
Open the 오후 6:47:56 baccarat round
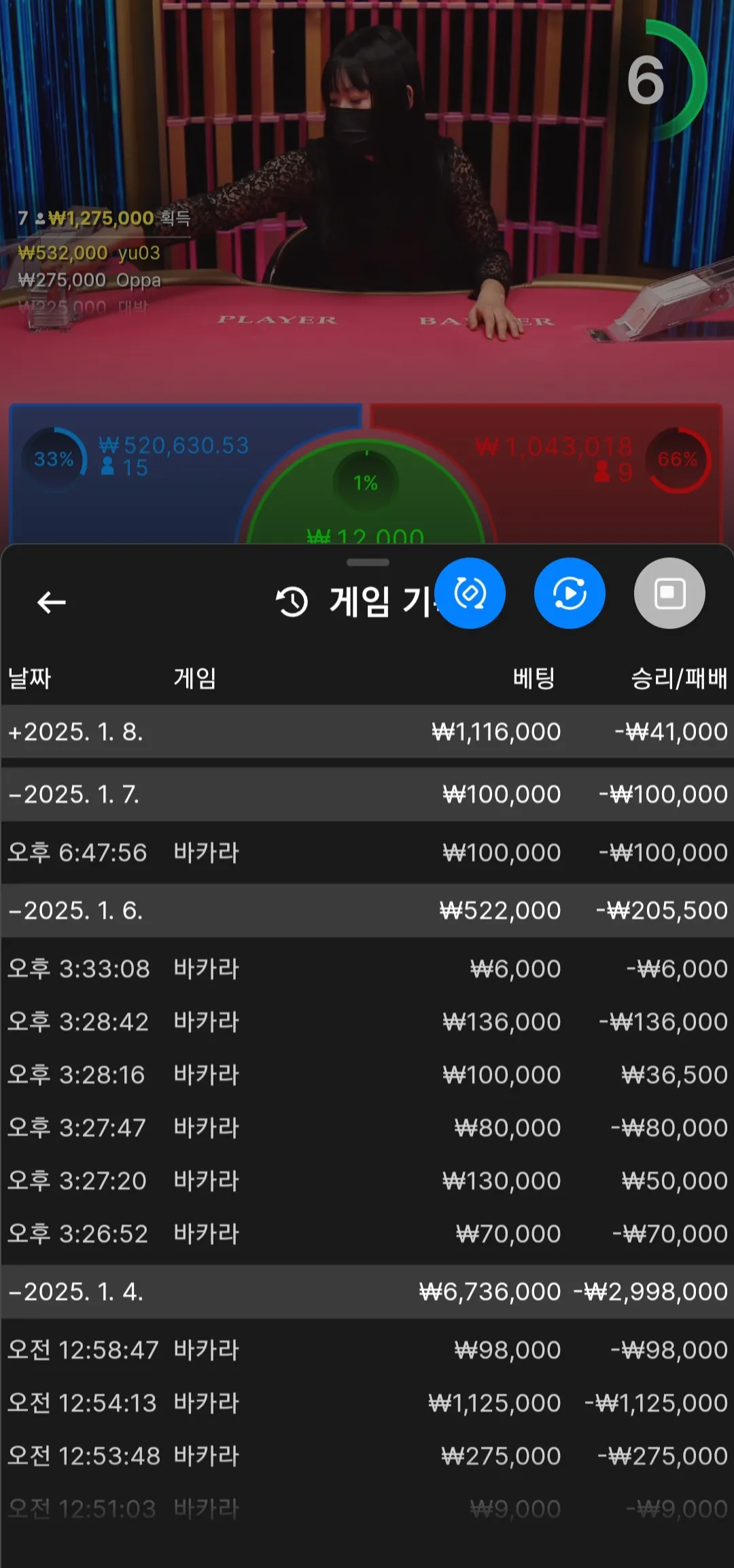pos(367,852)
